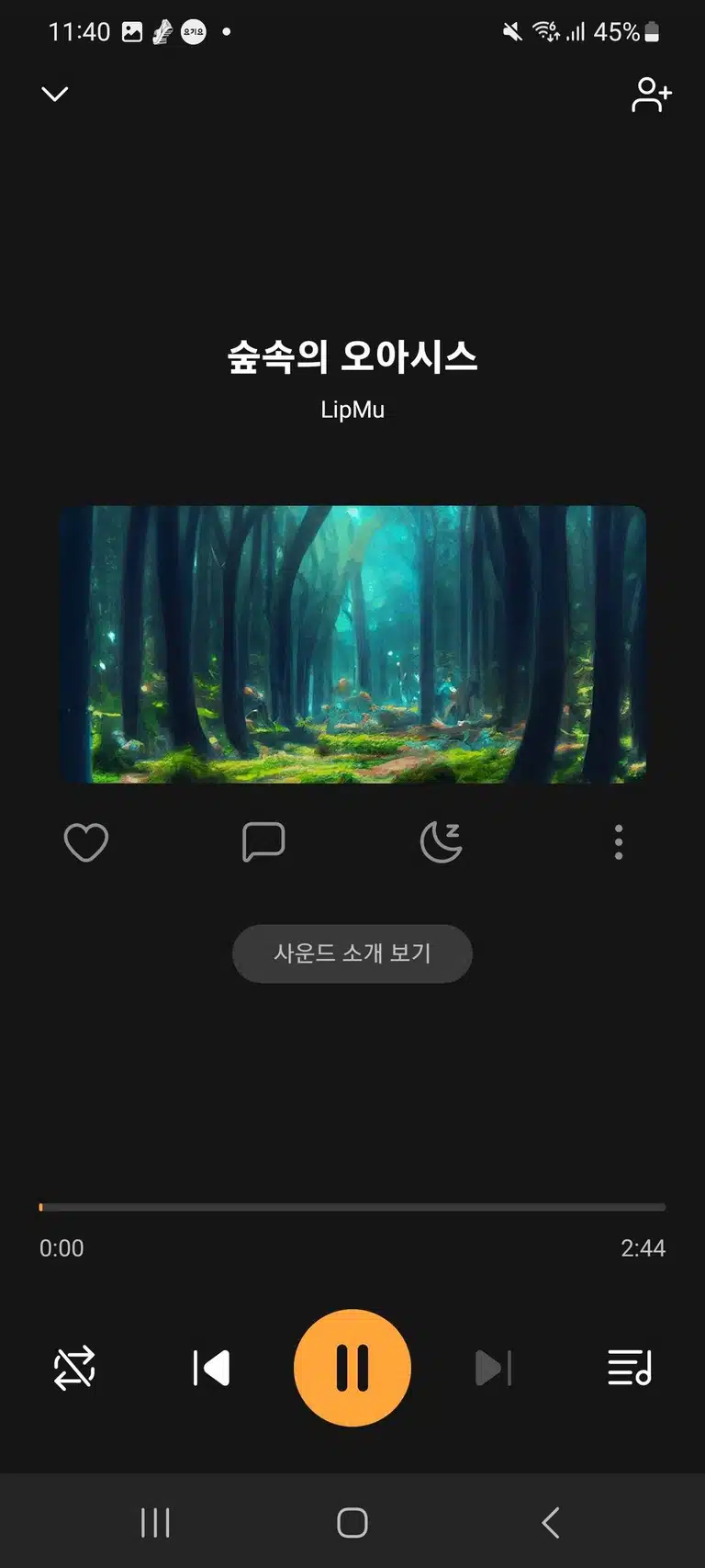Skip back to the previous track

click(x=211, y=1368)
